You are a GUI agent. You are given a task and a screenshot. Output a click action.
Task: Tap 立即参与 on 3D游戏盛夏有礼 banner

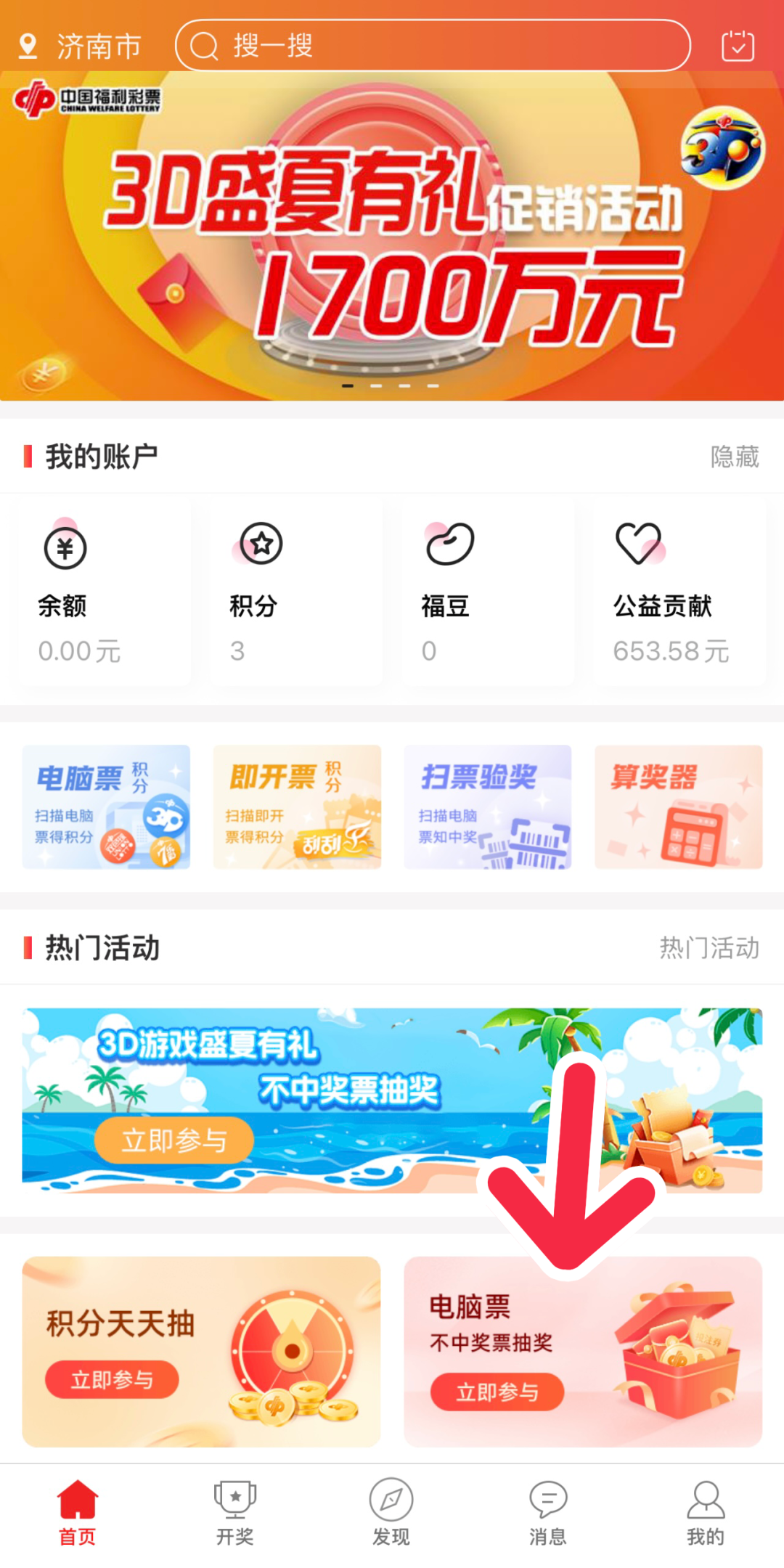click(174, 1140)
